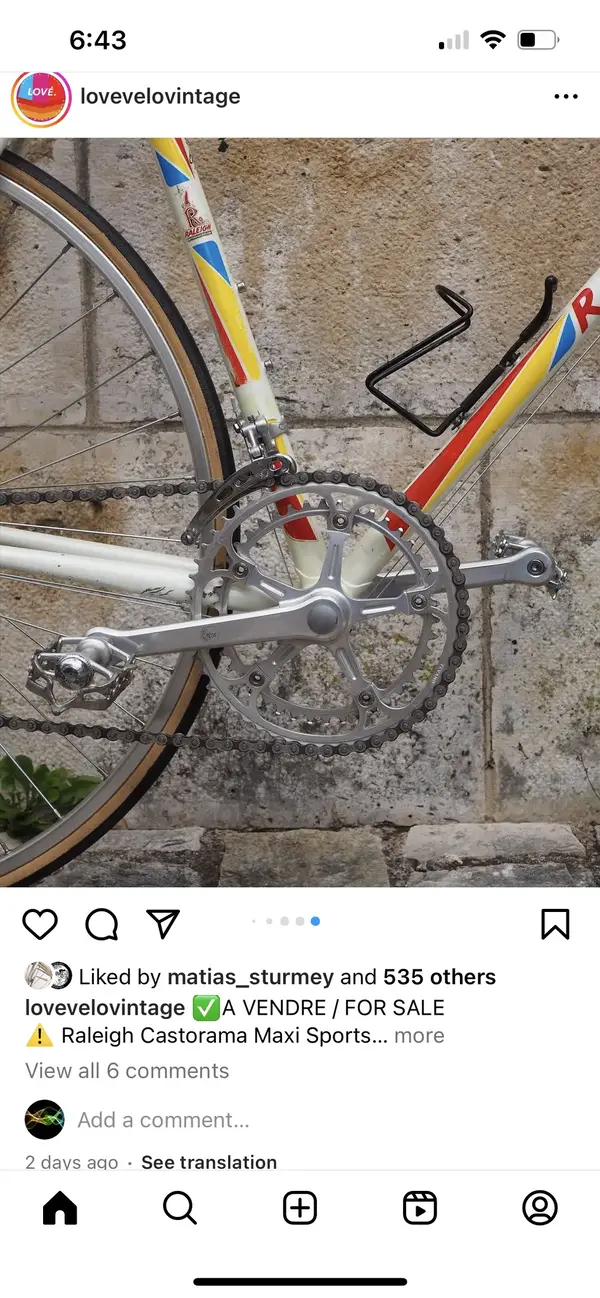
Task: Open the post's three-dot options menu
Action: (565, 97)
